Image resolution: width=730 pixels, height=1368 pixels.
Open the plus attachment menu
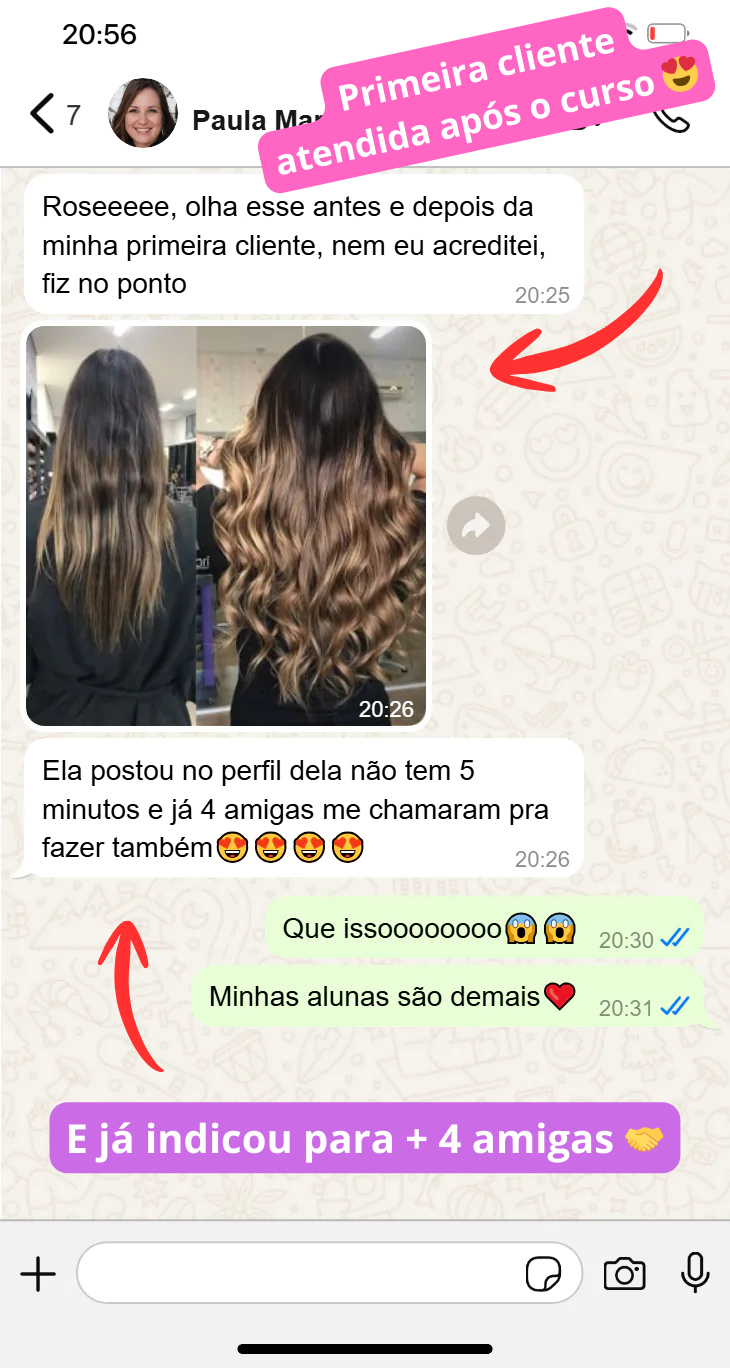click(x=38, y=1274)
